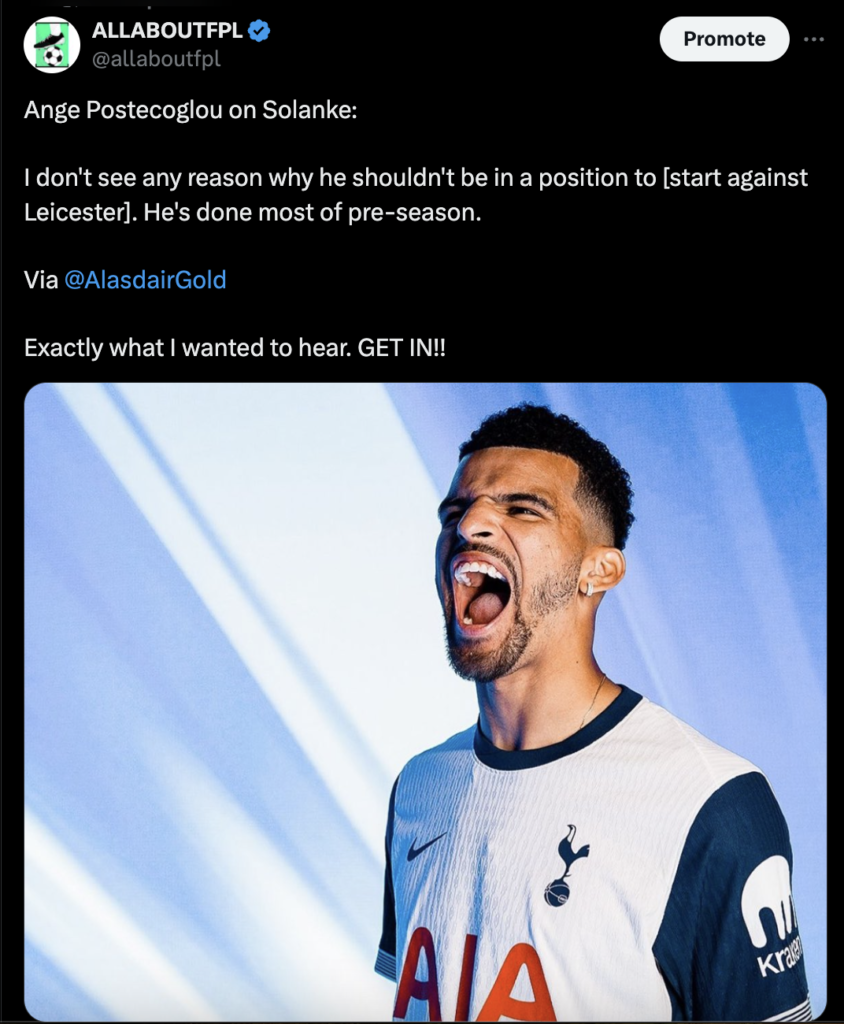Open the ALLABOUTFPL account name
This screenshot has width=844, height=1024.
point(168,31)
